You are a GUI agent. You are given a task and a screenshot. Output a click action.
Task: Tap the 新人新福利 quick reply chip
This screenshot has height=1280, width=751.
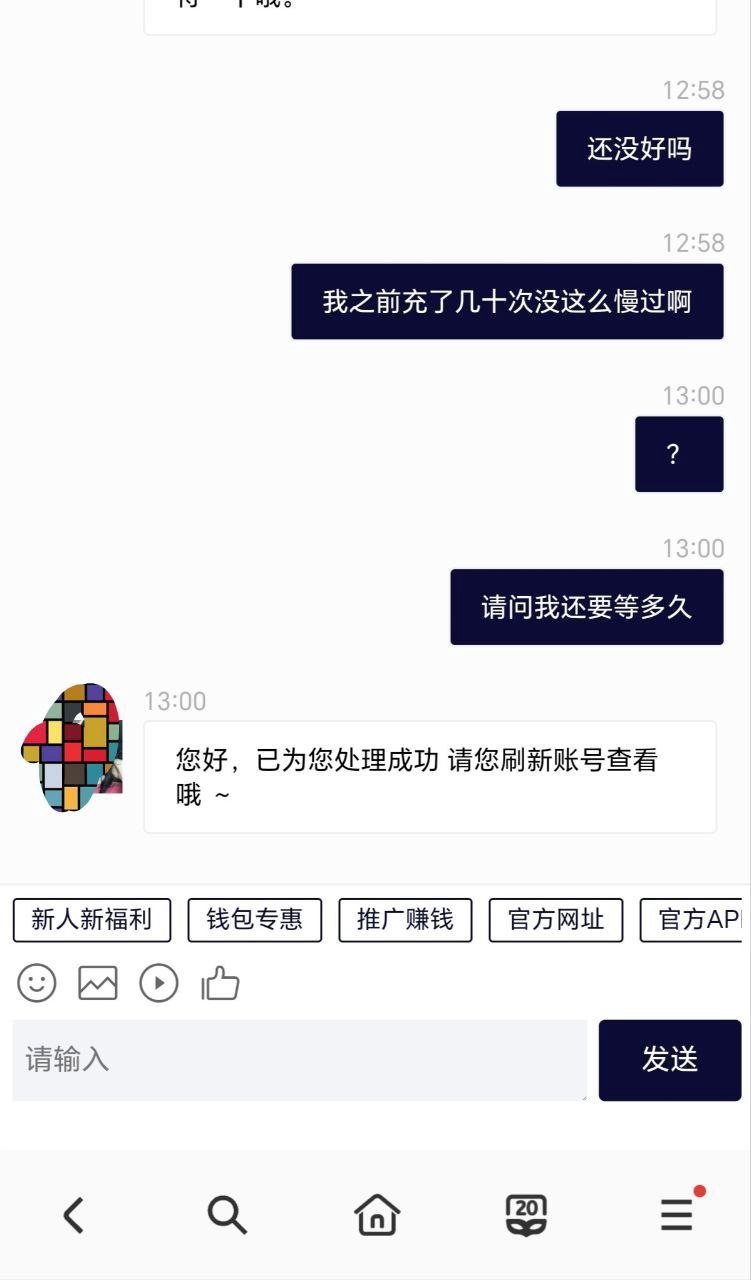[92, 920]
